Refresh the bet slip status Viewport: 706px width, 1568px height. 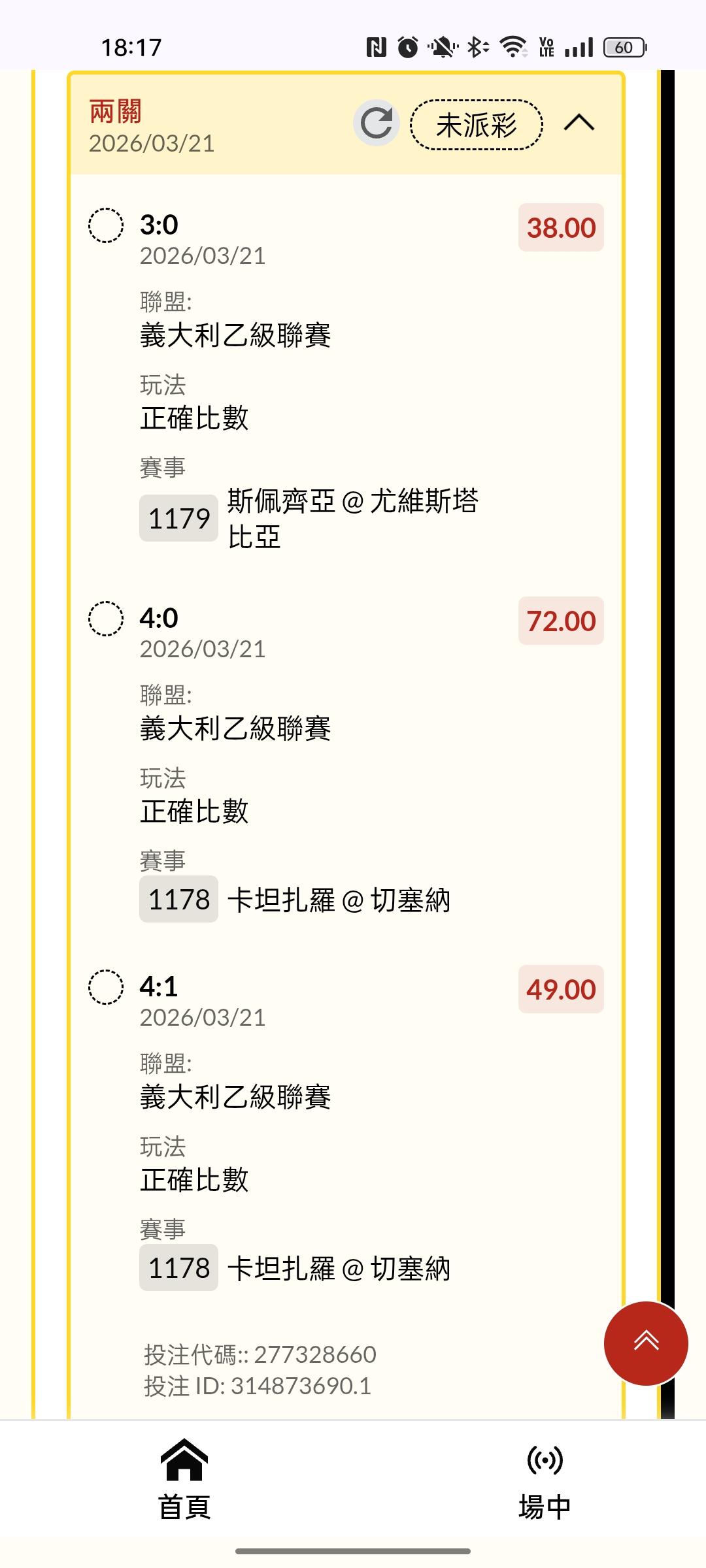coord(377,123)
